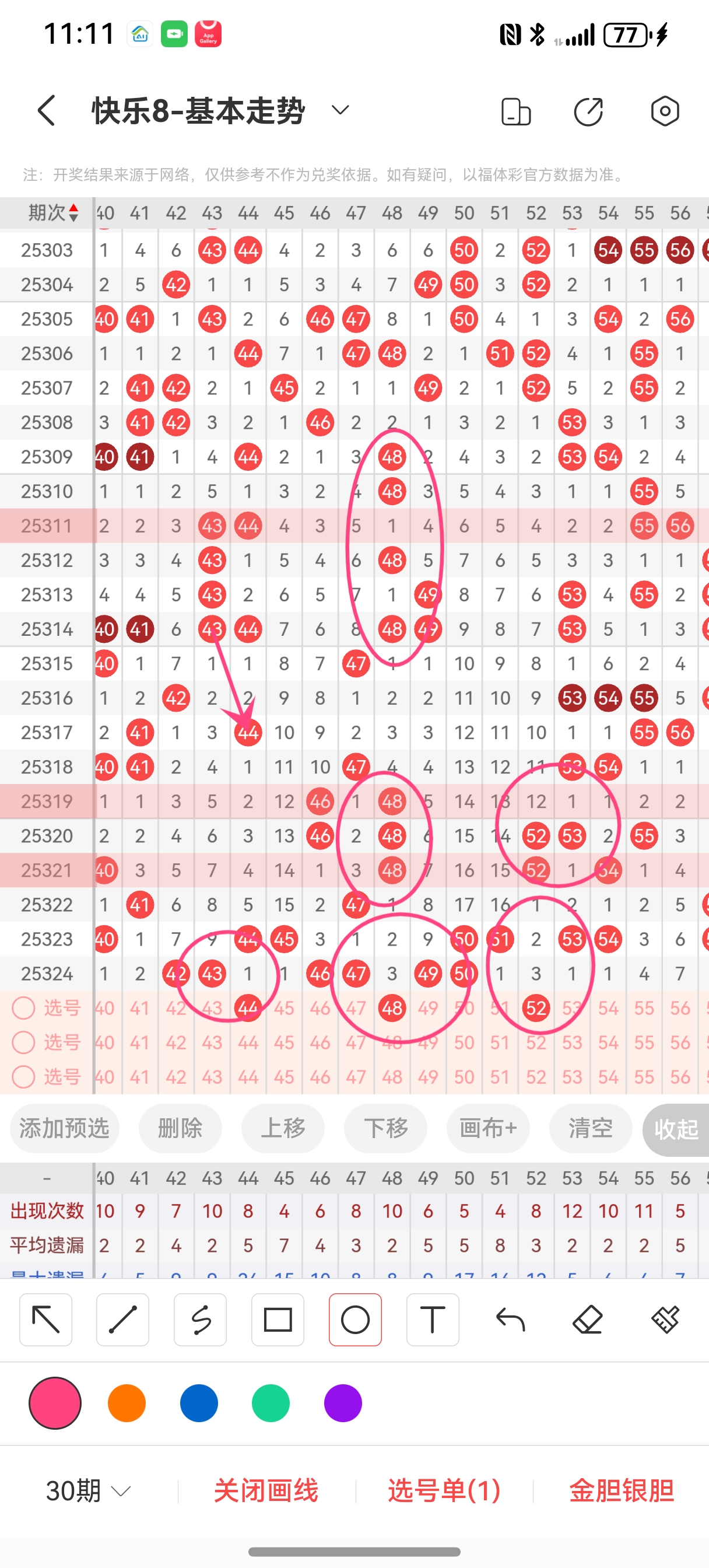
Task: Choose the text tool T
Action: coord(432,1319)
